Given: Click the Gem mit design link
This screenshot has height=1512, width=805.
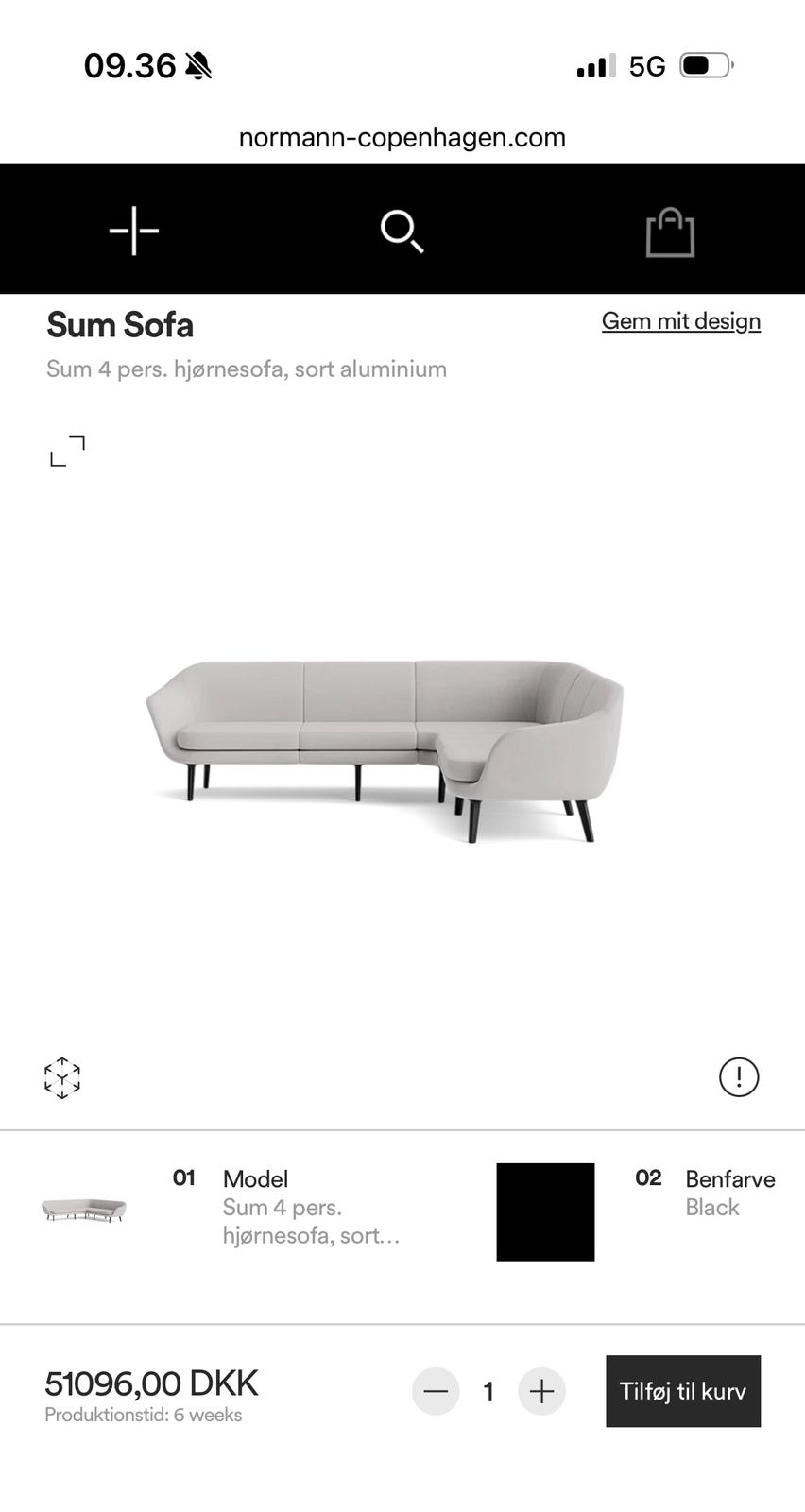Looking at the screenshot, I should 680,321.
